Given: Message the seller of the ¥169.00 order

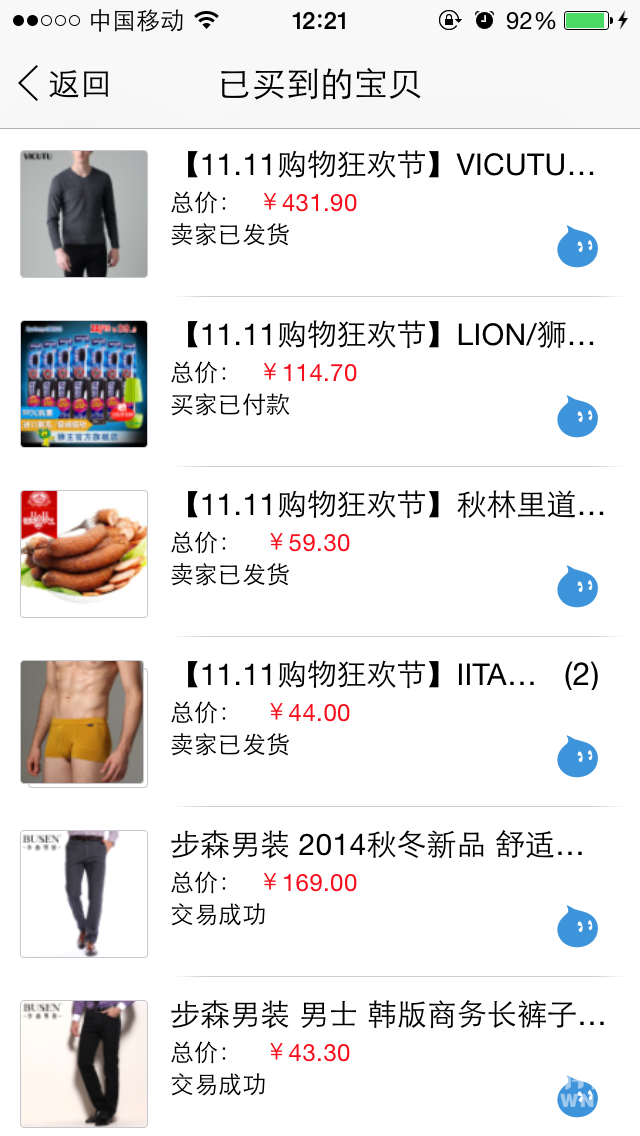Looking at the screenshot, I should pyautogui.click(x=578, y=927).
